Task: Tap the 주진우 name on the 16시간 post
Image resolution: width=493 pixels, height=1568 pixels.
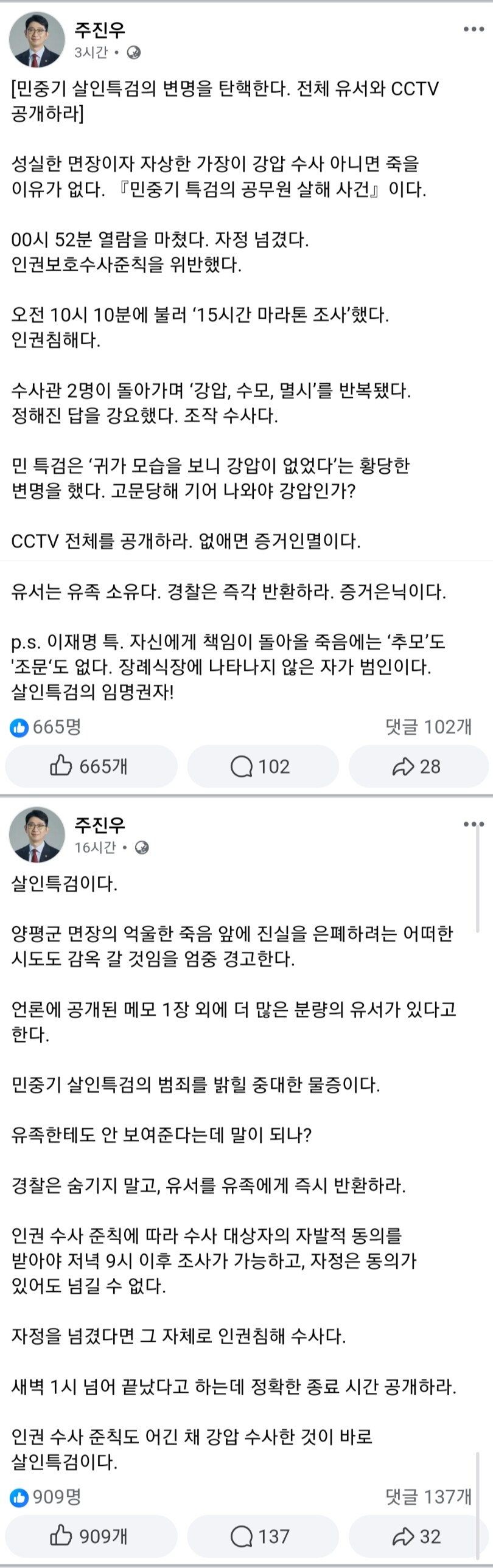Action: tap(100, 825)
